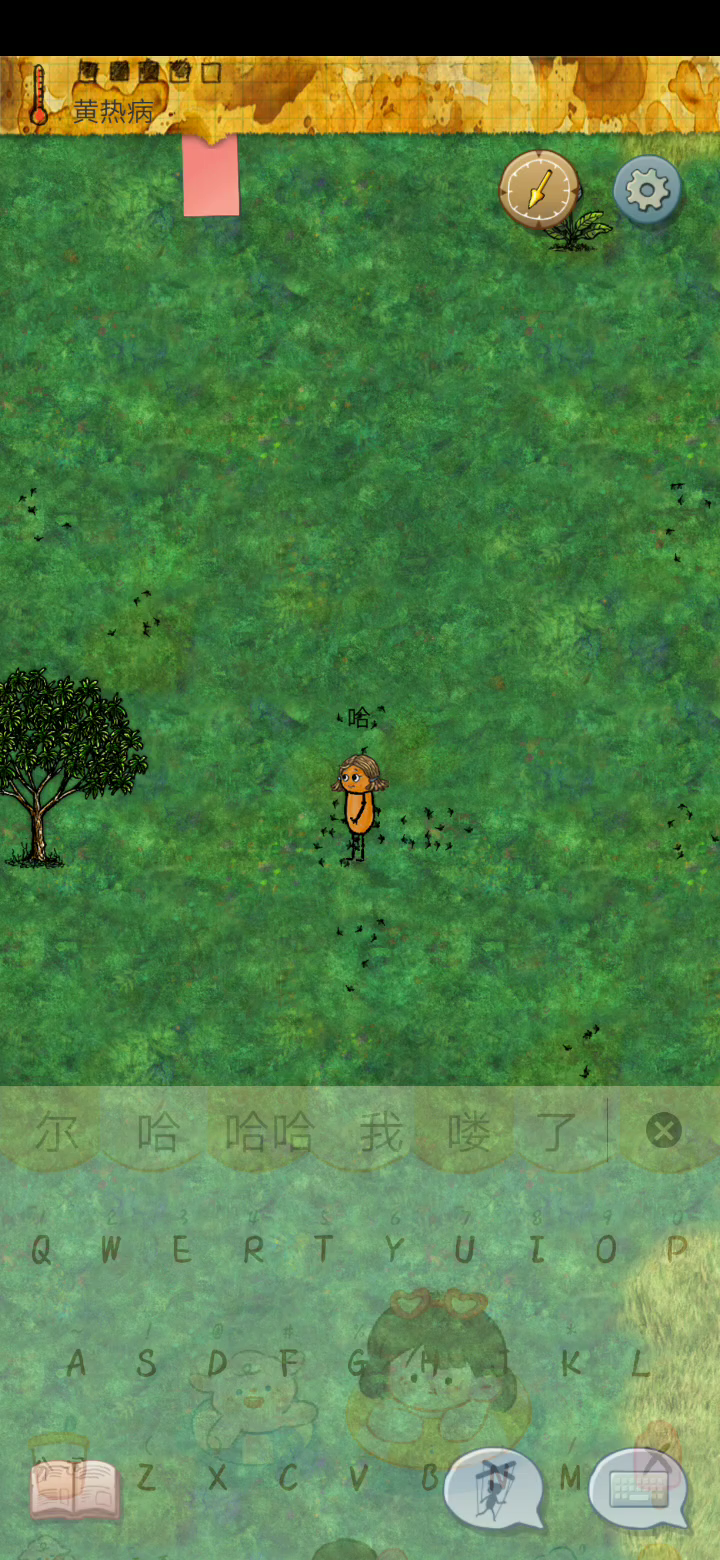Image resolution: width=720 pixels, height=1560 pixels.
Task: Open the emote puppet speech bubble
Action: [x=495, y=1489]
